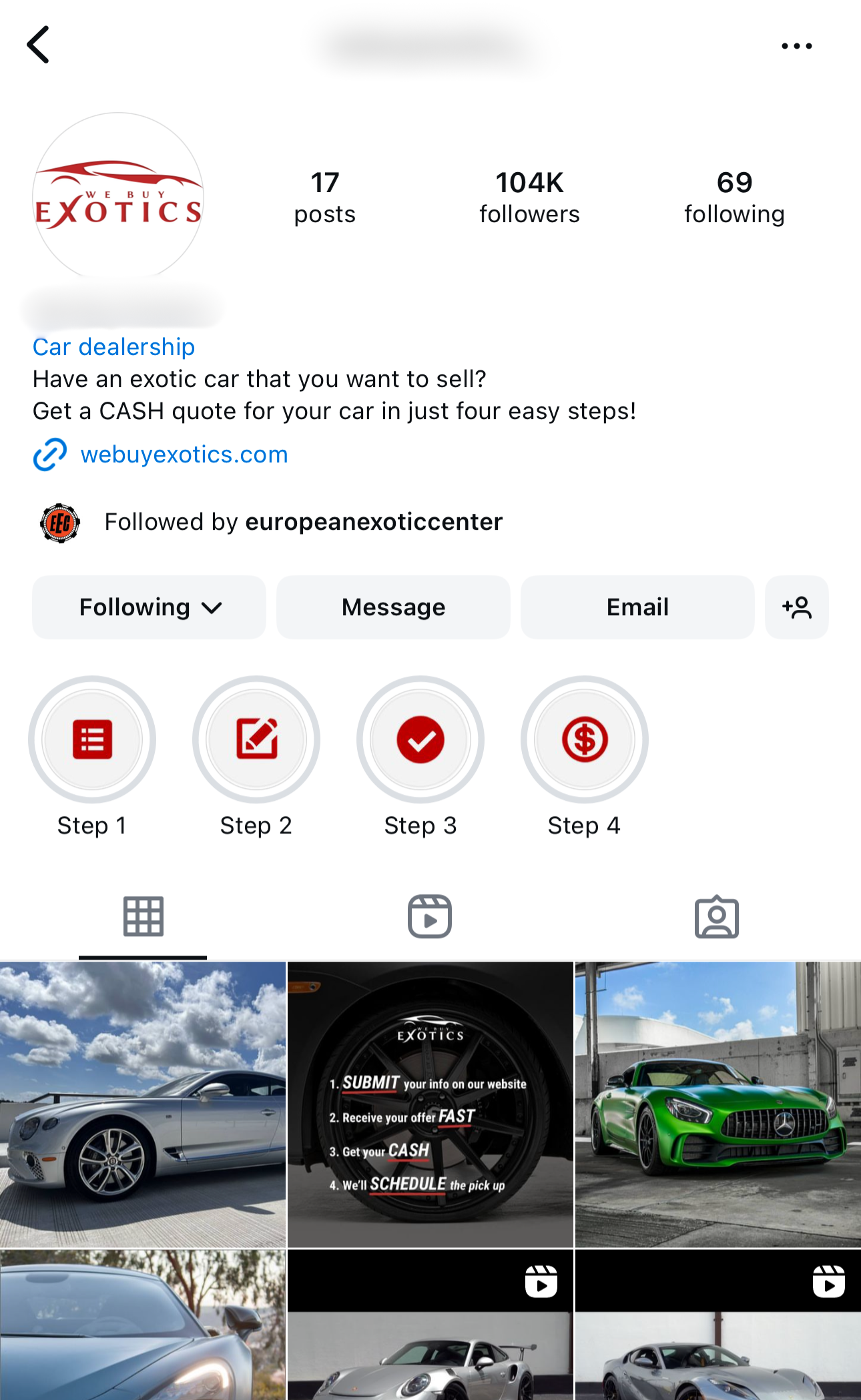Message this car dealership

pyautogui.click(x=393, y=607)
